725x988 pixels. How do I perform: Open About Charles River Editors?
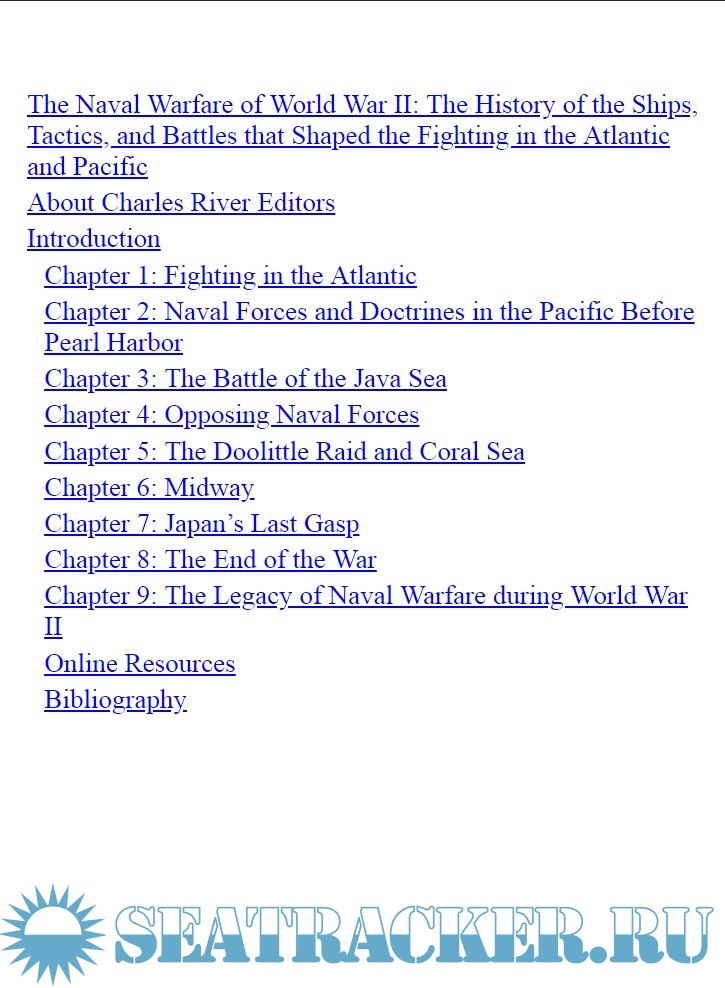tap(181, 203)
